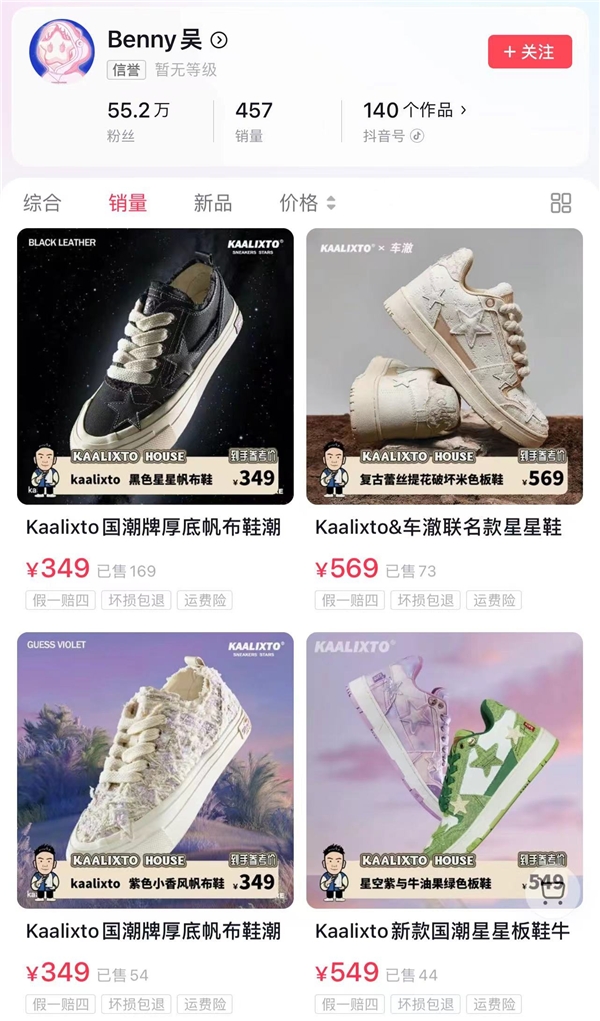Sort products by 价格
The height and width of the screenshot is (1021, 600).
307,203
